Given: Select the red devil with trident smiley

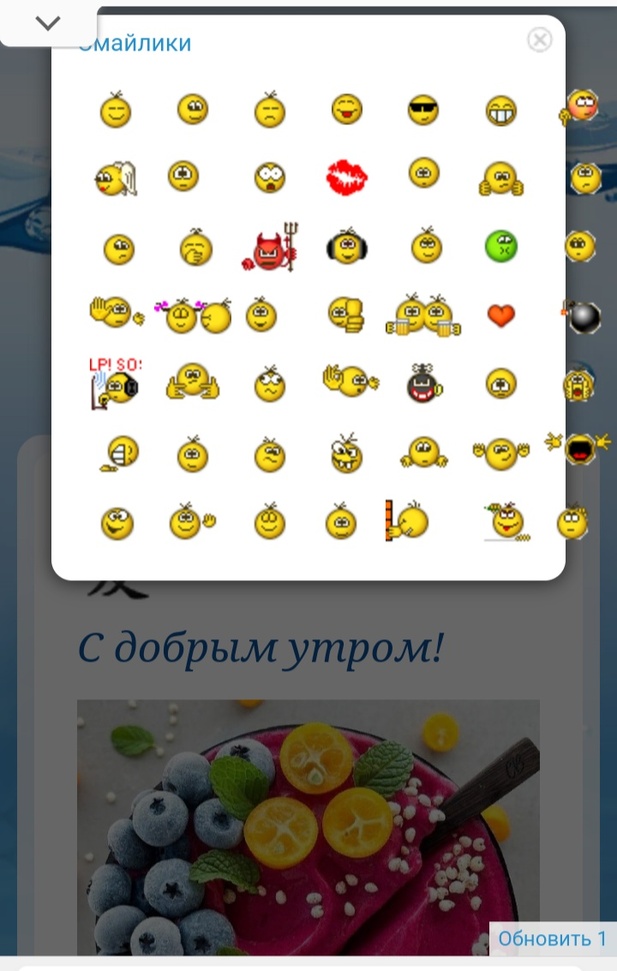Looking at the screenshot, I should pos(270,246).
